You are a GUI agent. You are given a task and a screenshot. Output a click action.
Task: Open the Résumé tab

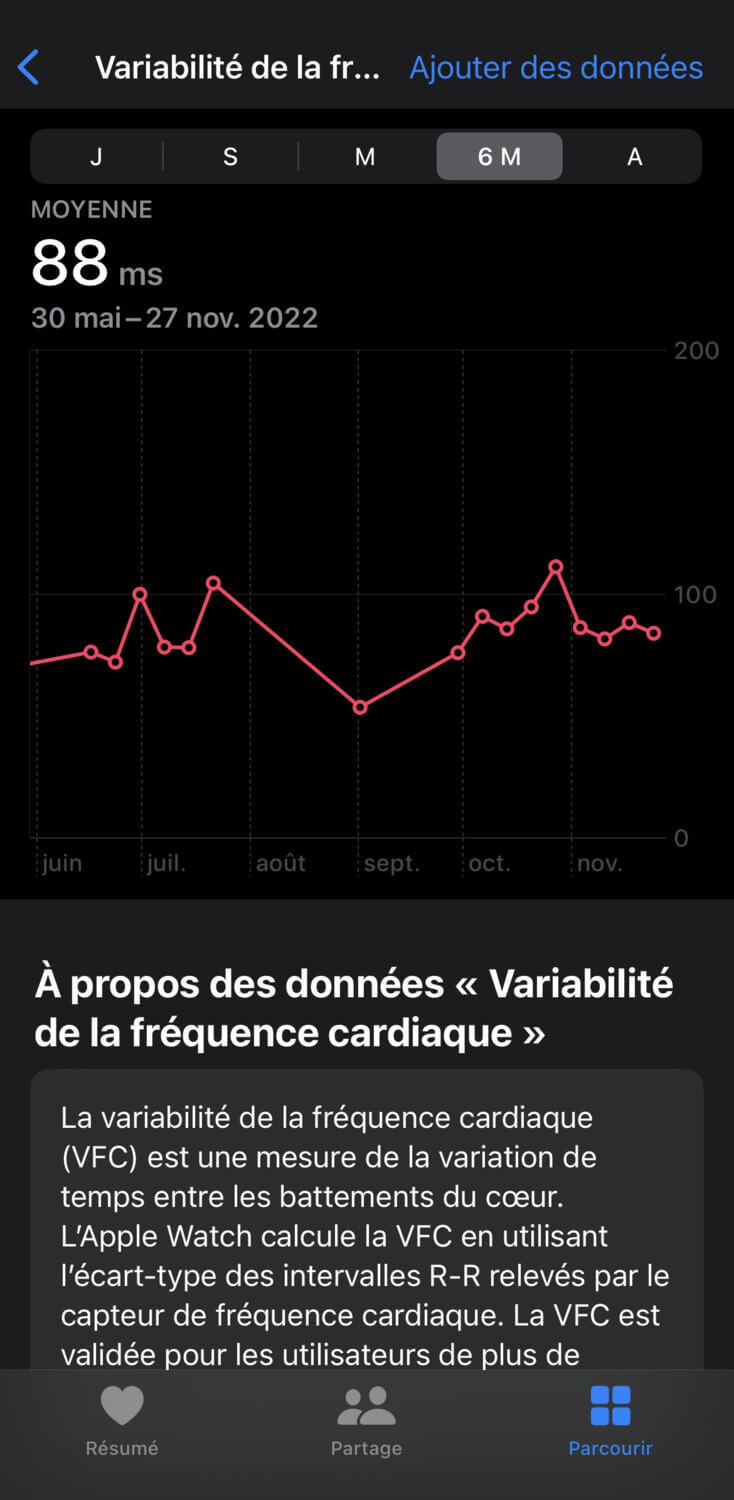[x=122, y=1421]
